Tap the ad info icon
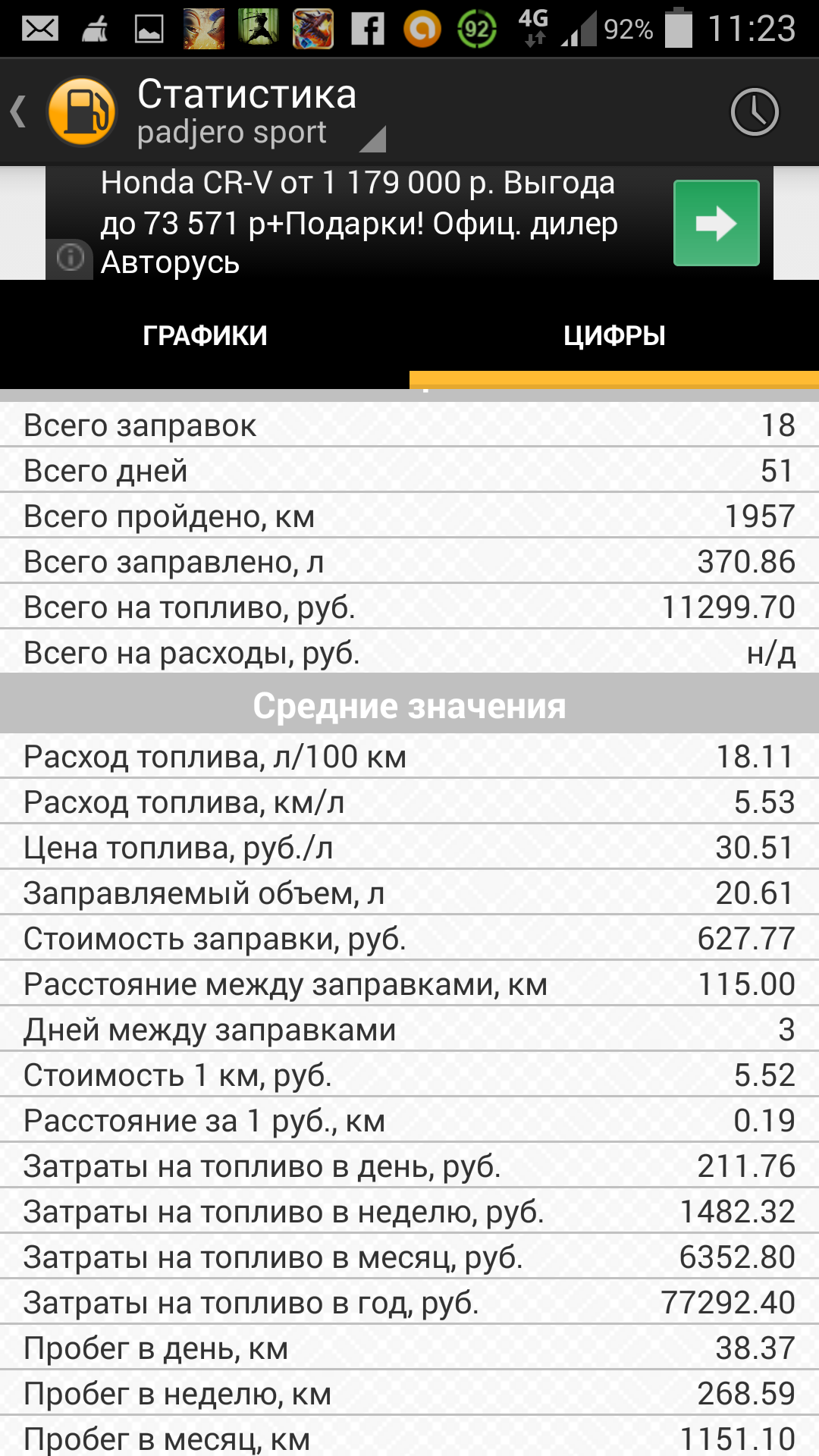This screenshot has height=1456, width=819. 71,258
